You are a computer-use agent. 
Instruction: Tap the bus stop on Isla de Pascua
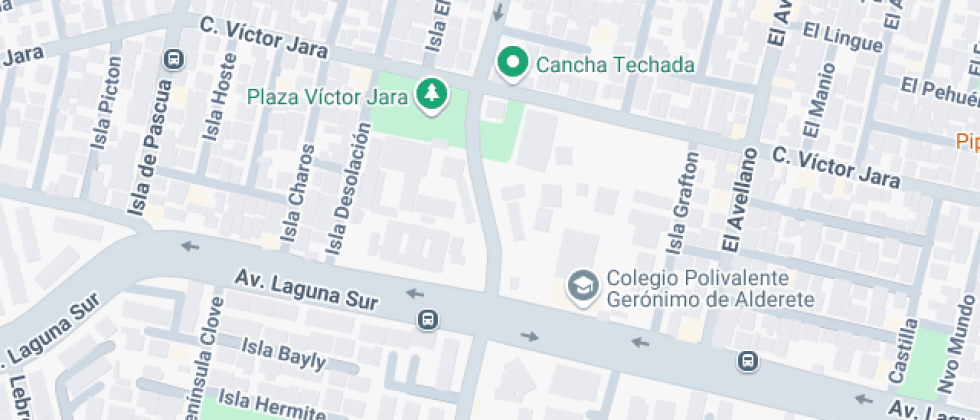point(174,59)
